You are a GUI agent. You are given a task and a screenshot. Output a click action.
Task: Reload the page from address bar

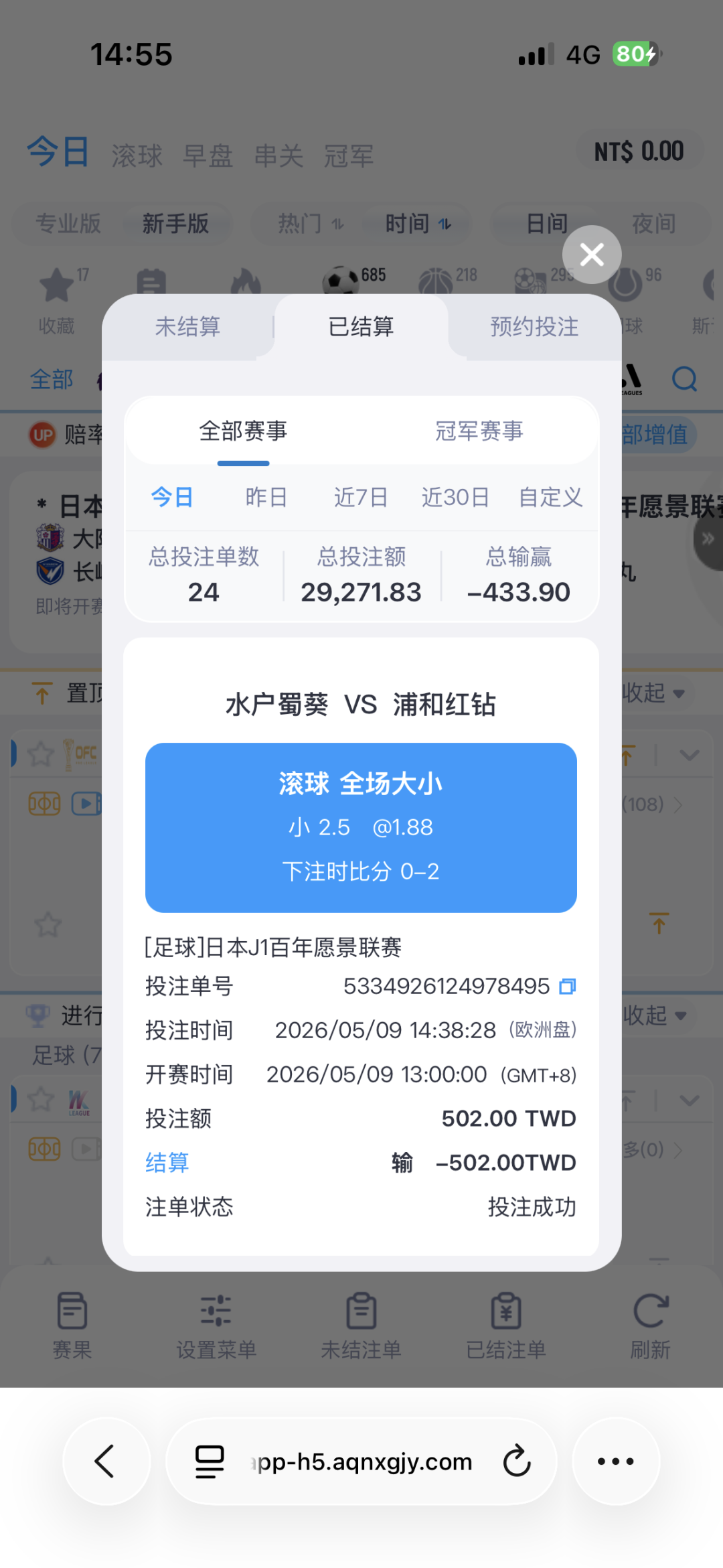click(517, 1461)
